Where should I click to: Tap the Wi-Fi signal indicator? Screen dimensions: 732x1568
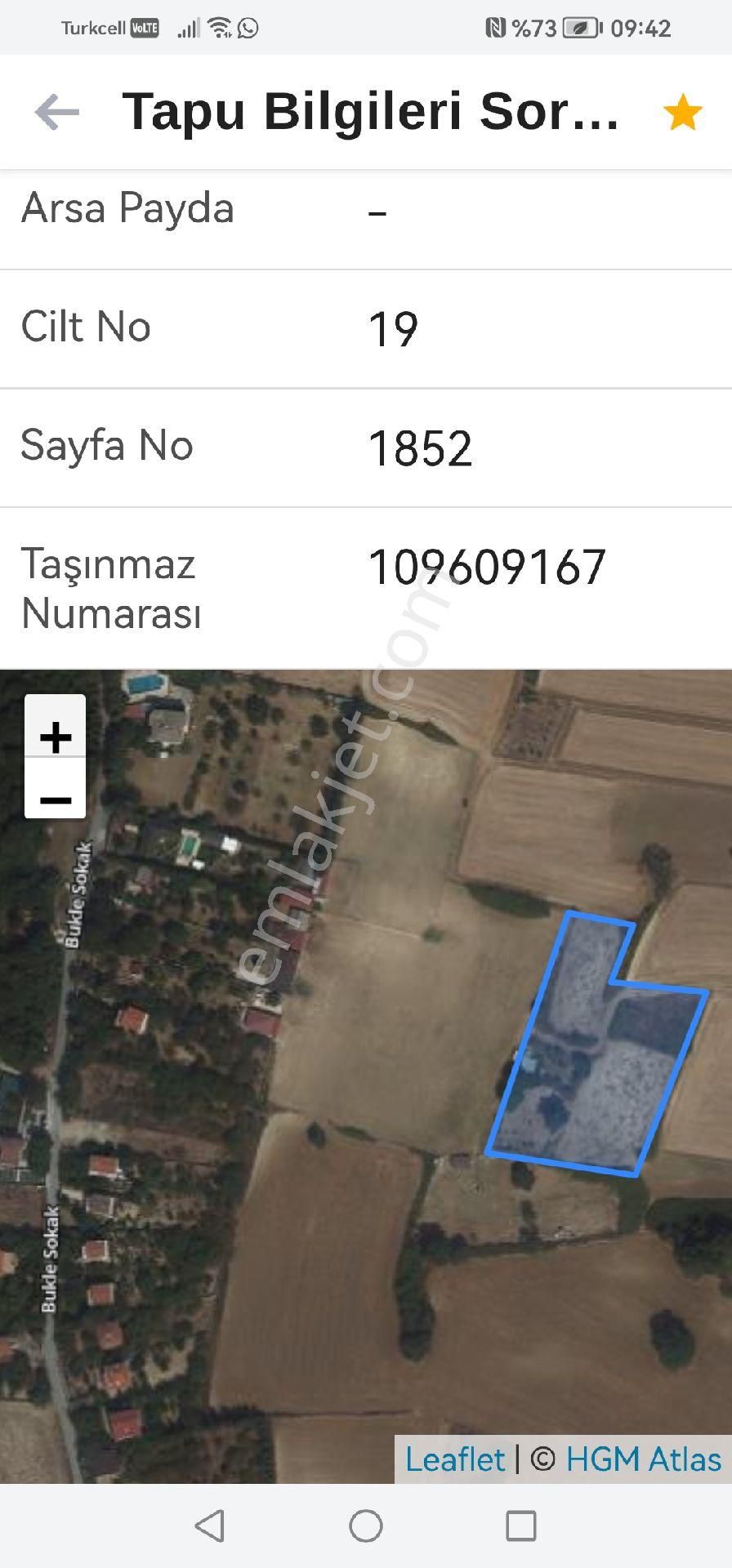[219, 27]
